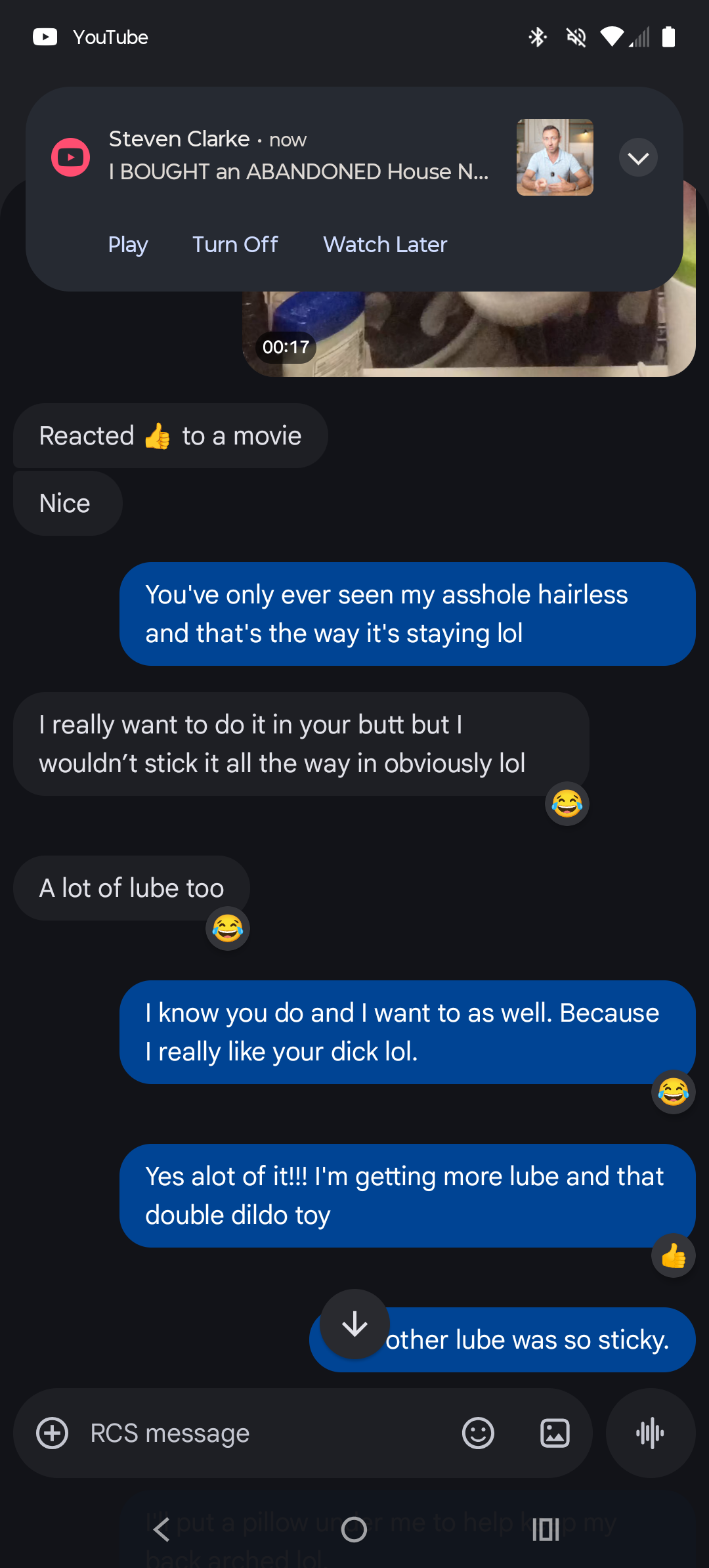Viewport: 709px width, 1568px height.
Task: Open the plus attachment menu
Action: point(53,1433)
